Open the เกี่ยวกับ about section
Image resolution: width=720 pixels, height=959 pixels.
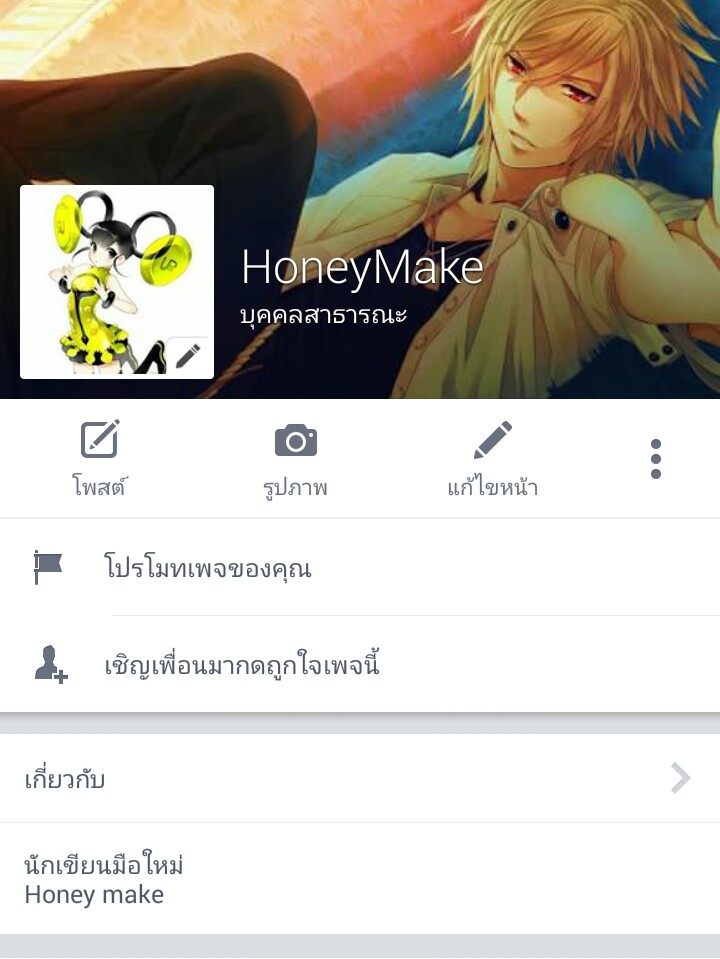pos(360,778)
